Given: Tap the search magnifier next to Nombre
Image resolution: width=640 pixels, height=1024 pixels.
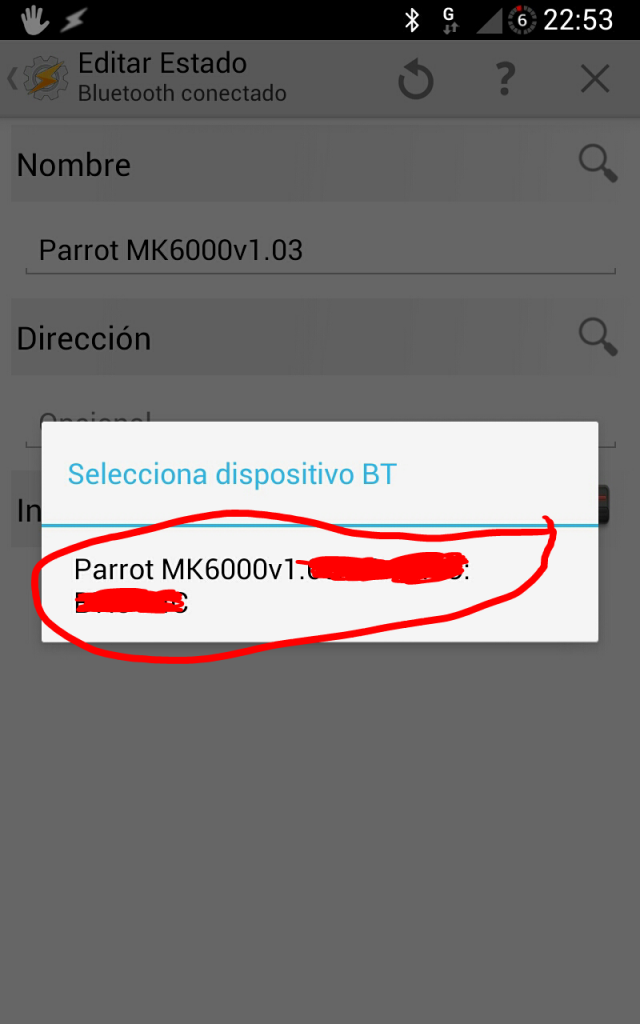Looking at the screenshot, I should click(x=597, y=163).
